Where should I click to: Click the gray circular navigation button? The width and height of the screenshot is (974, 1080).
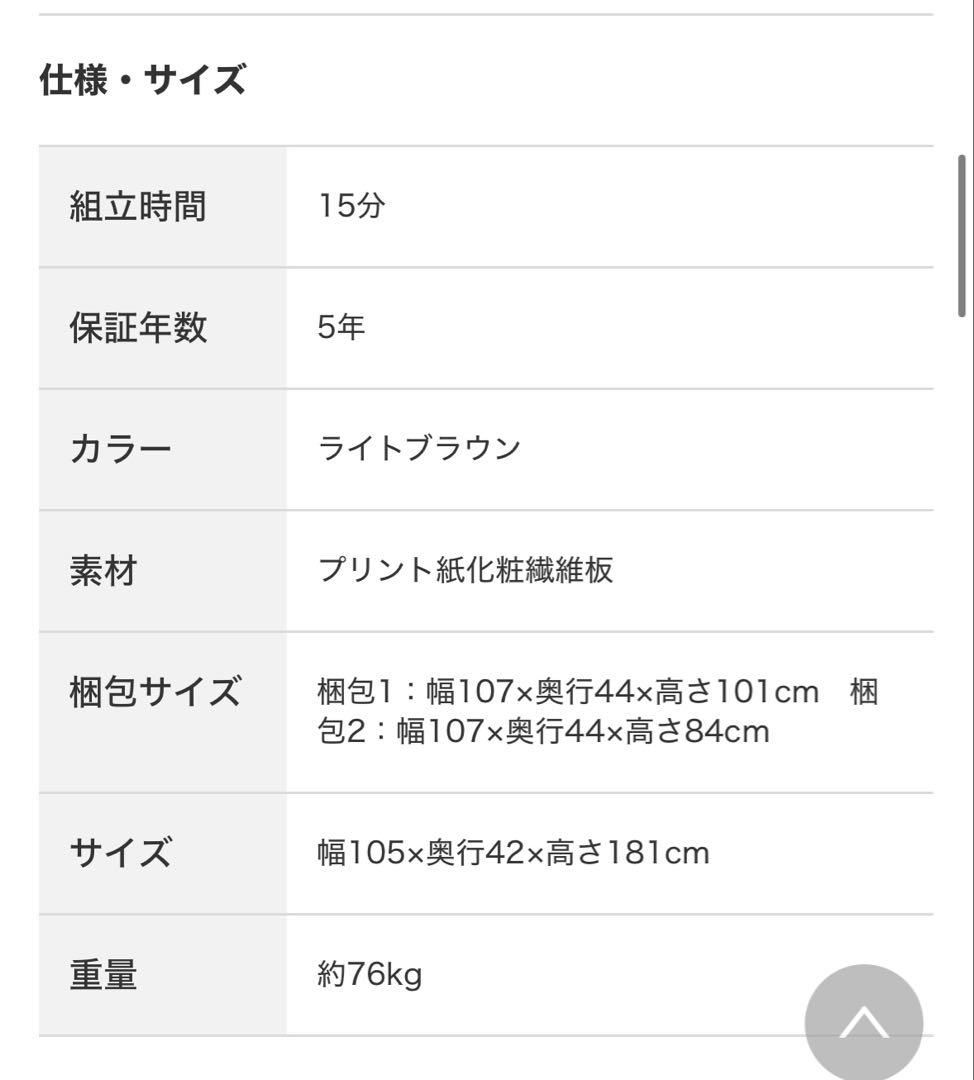[862, 1022]
